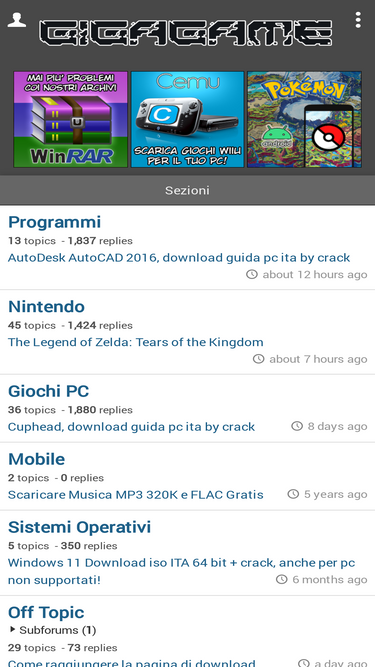Open the Pokémon Android banner
The image size is (375, 667).
point(304,119)
